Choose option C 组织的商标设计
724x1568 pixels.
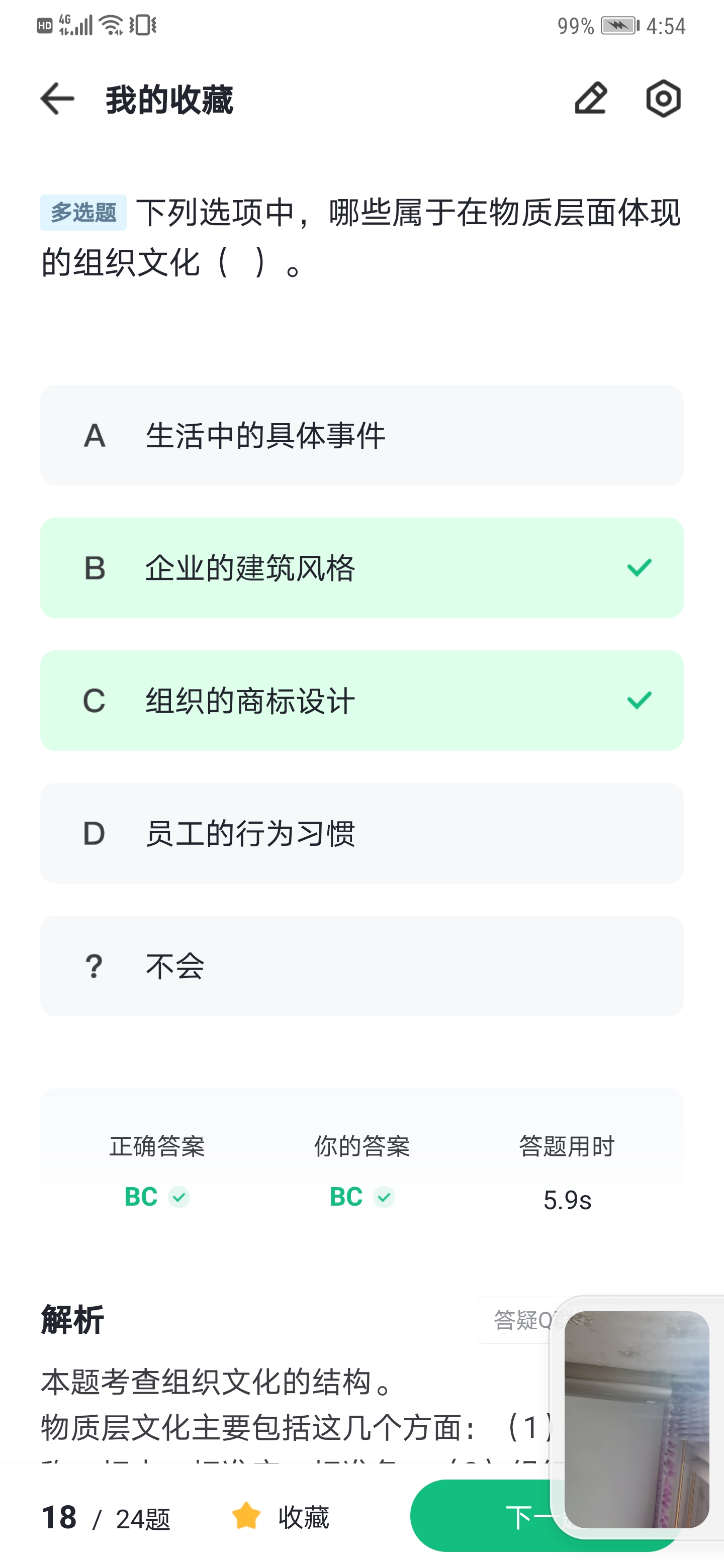coord(361,701)
